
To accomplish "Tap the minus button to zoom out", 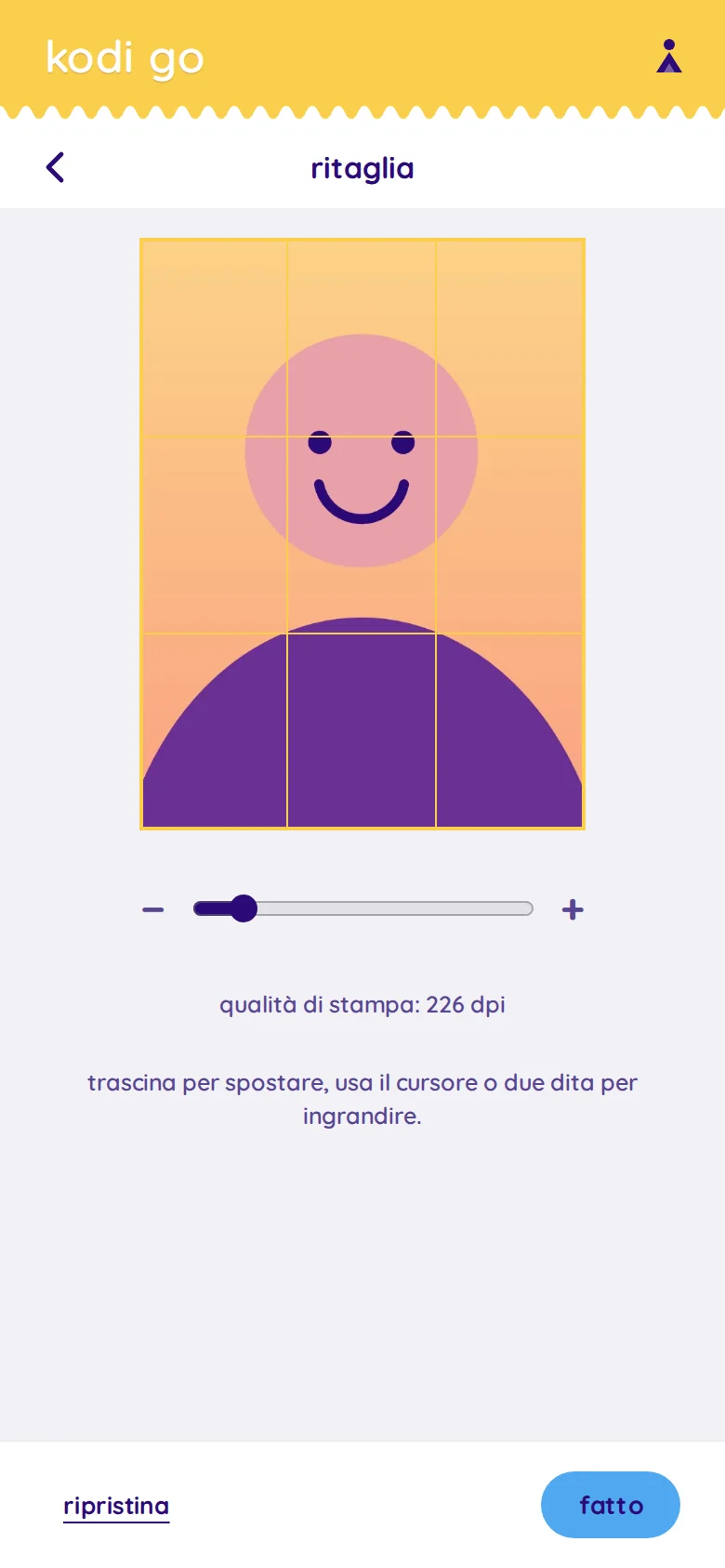I will point(153,909).
